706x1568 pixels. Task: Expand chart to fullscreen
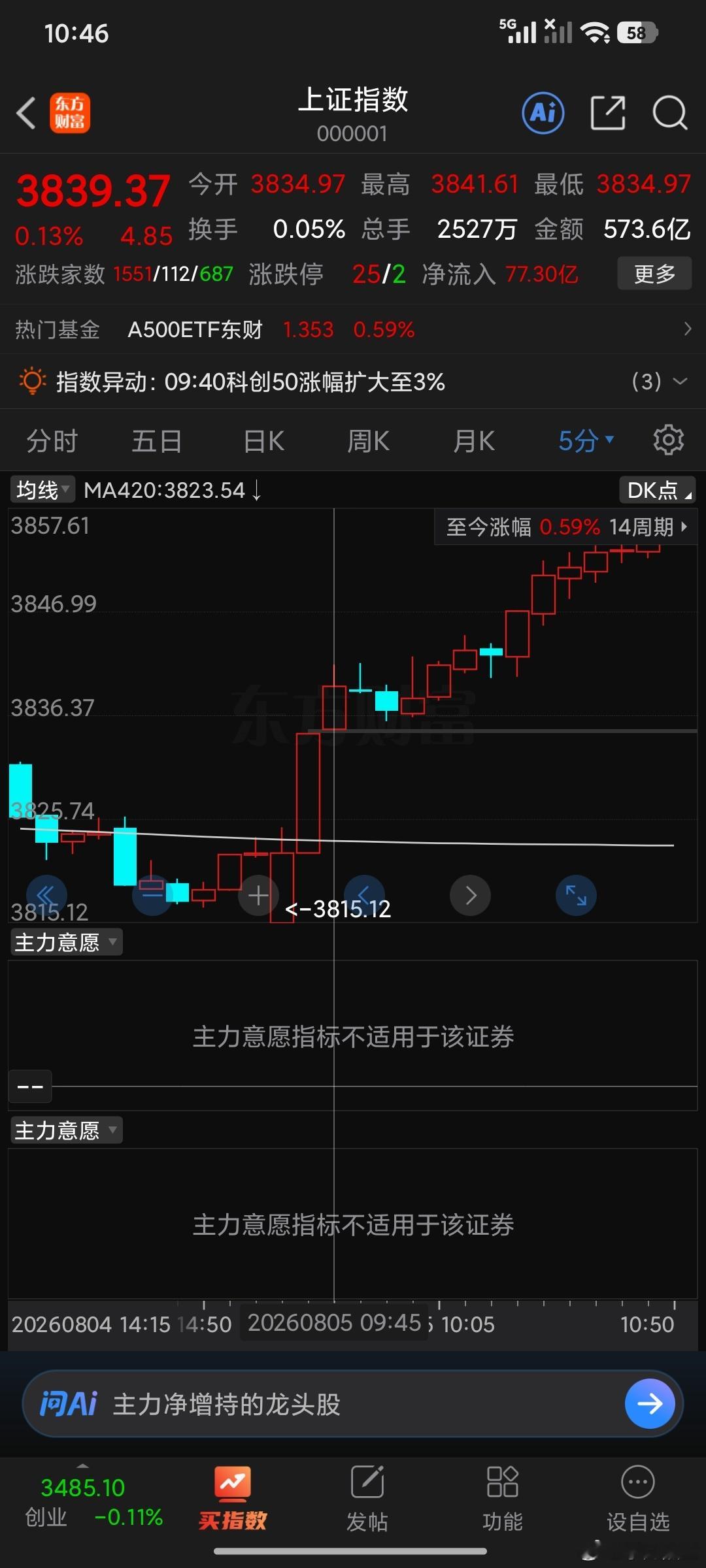pyautogui.click(x=576, y=895)
